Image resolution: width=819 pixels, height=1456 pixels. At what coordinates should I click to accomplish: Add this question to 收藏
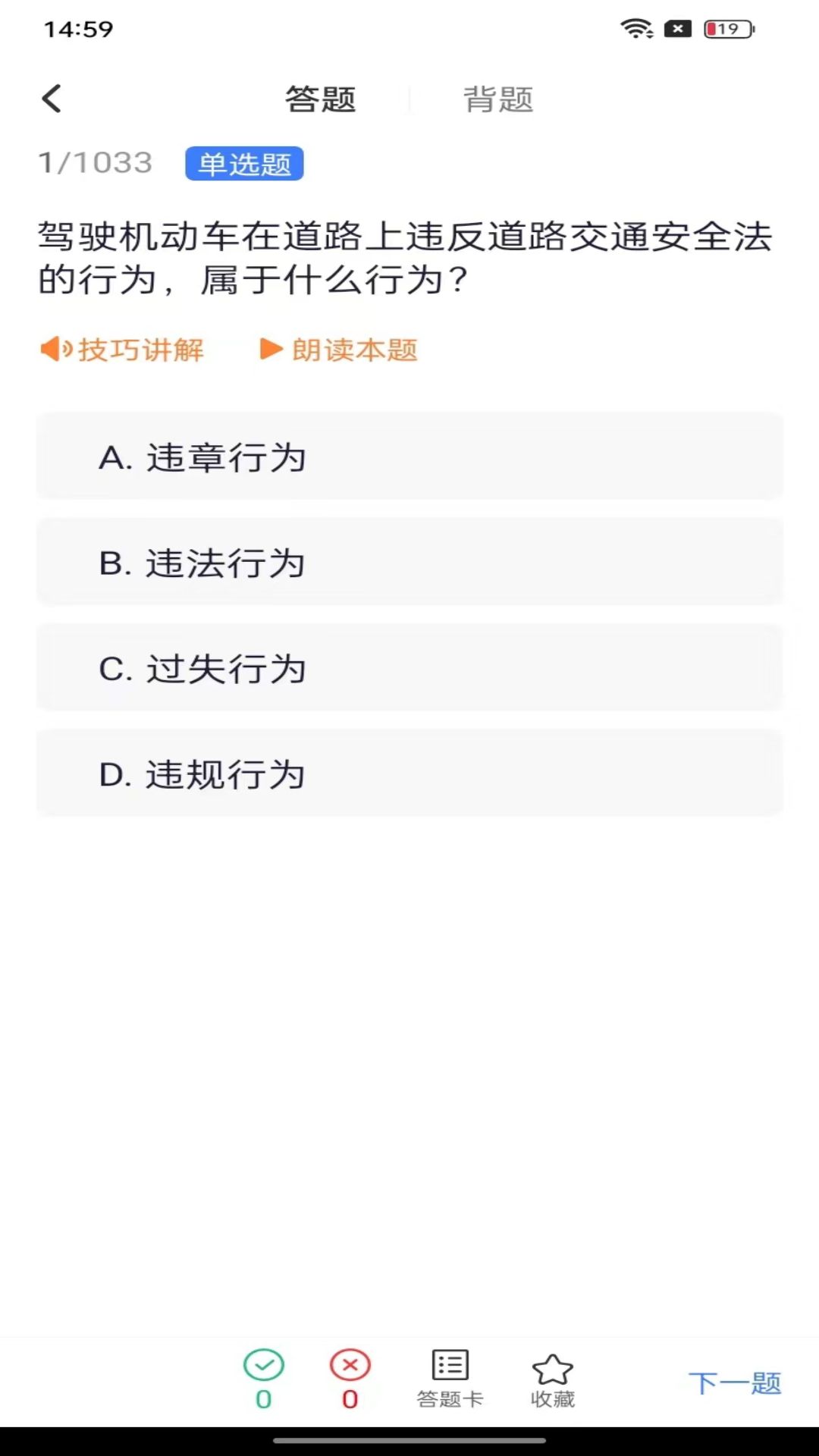click(x=552, y=1381)
